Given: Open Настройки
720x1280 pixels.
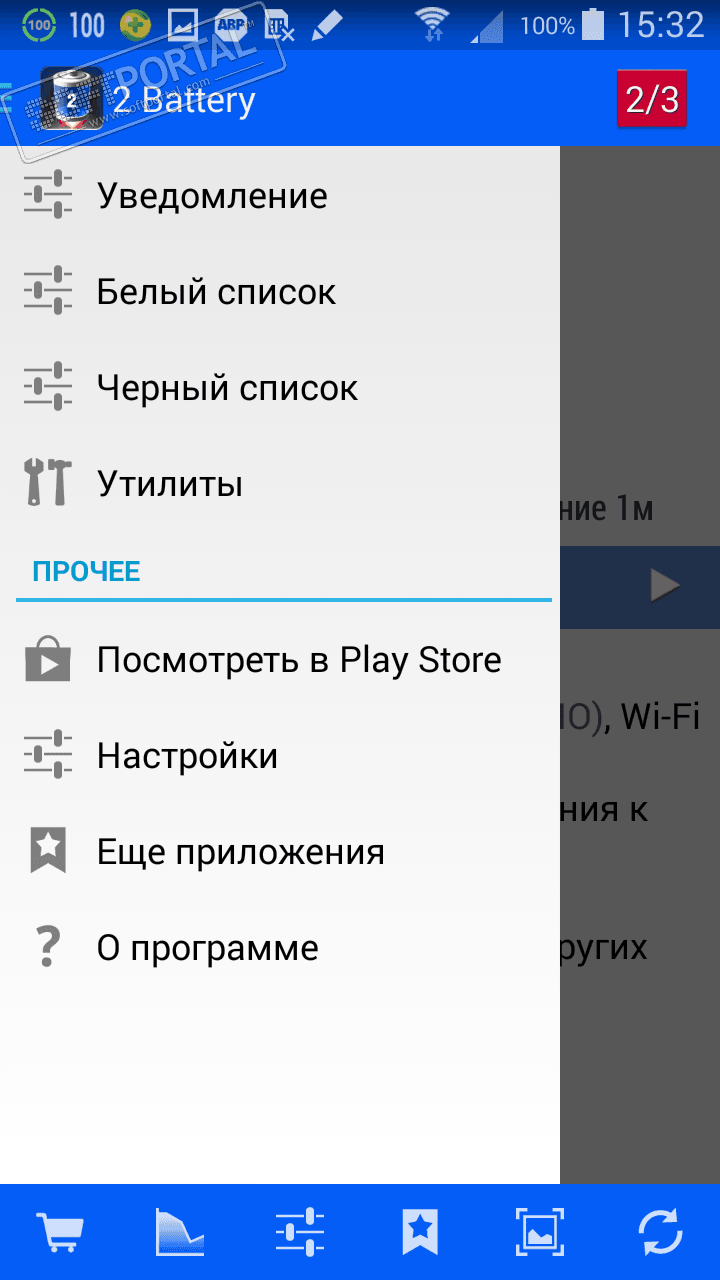Looking at the screenshot, I should [187, 756].
